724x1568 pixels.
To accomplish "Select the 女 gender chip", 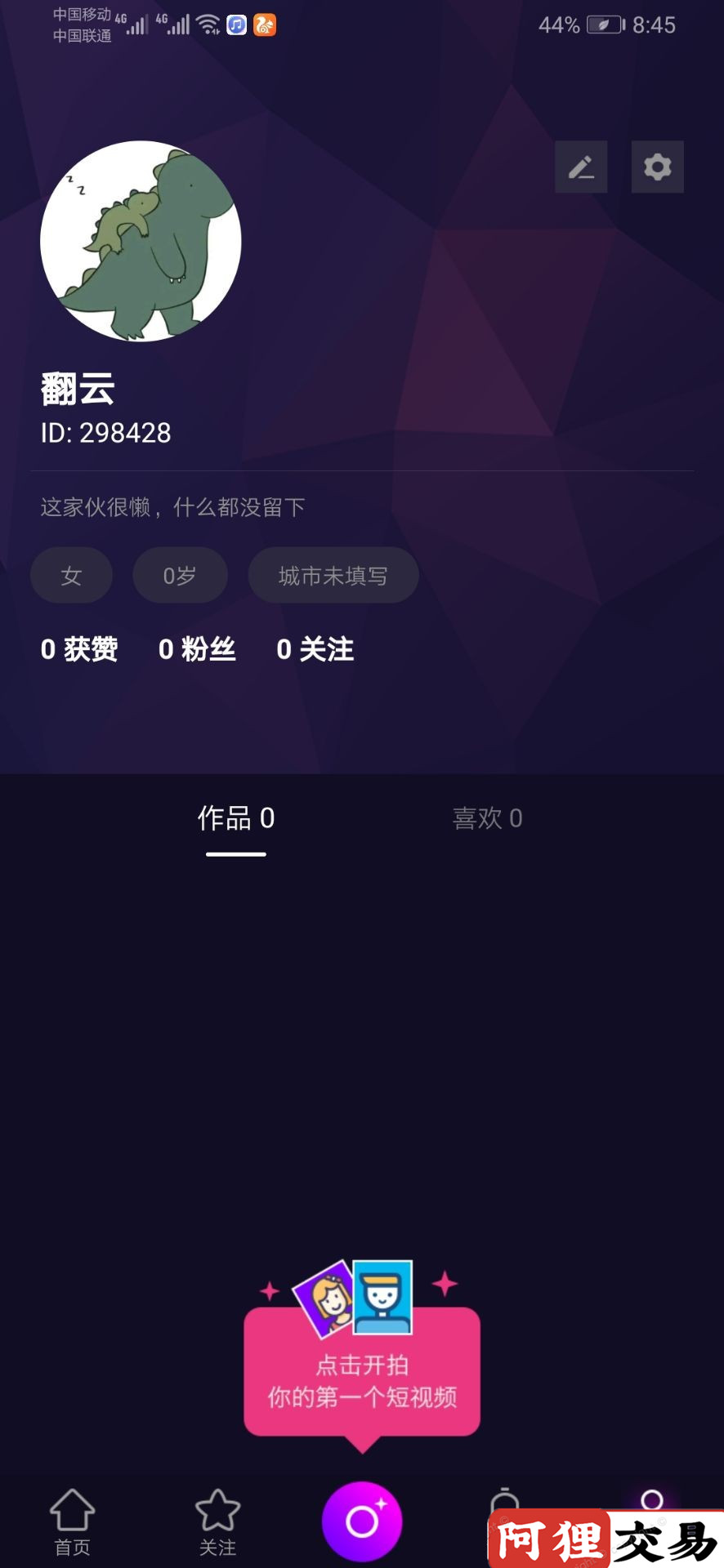I will [x=71, y=576].
